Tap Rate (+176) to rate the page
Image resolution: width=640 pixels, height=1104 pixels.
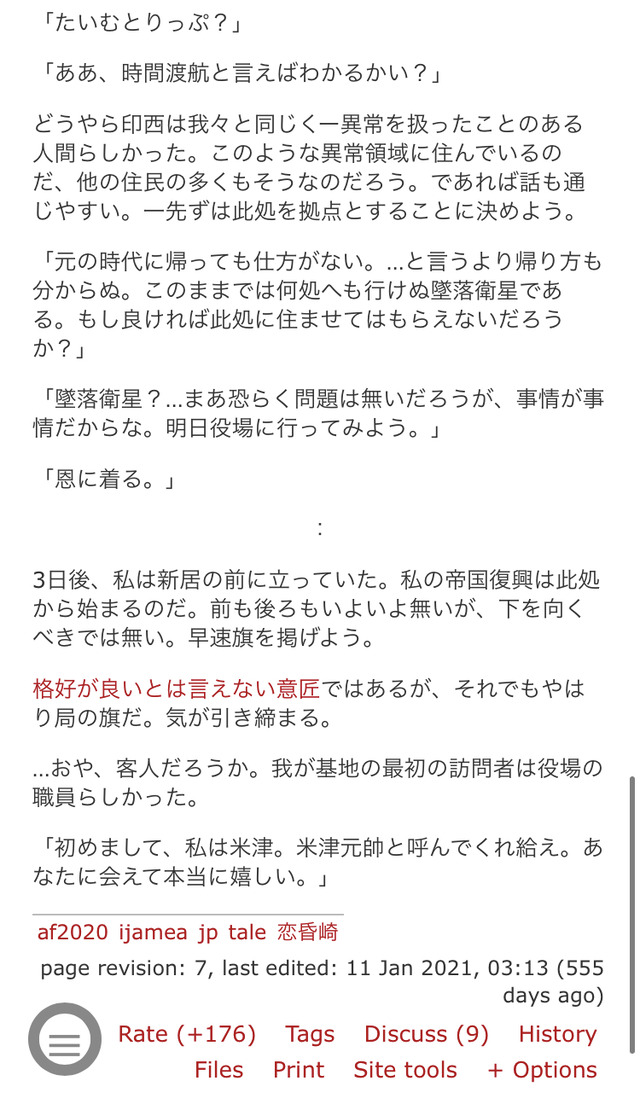[187, 1034]
